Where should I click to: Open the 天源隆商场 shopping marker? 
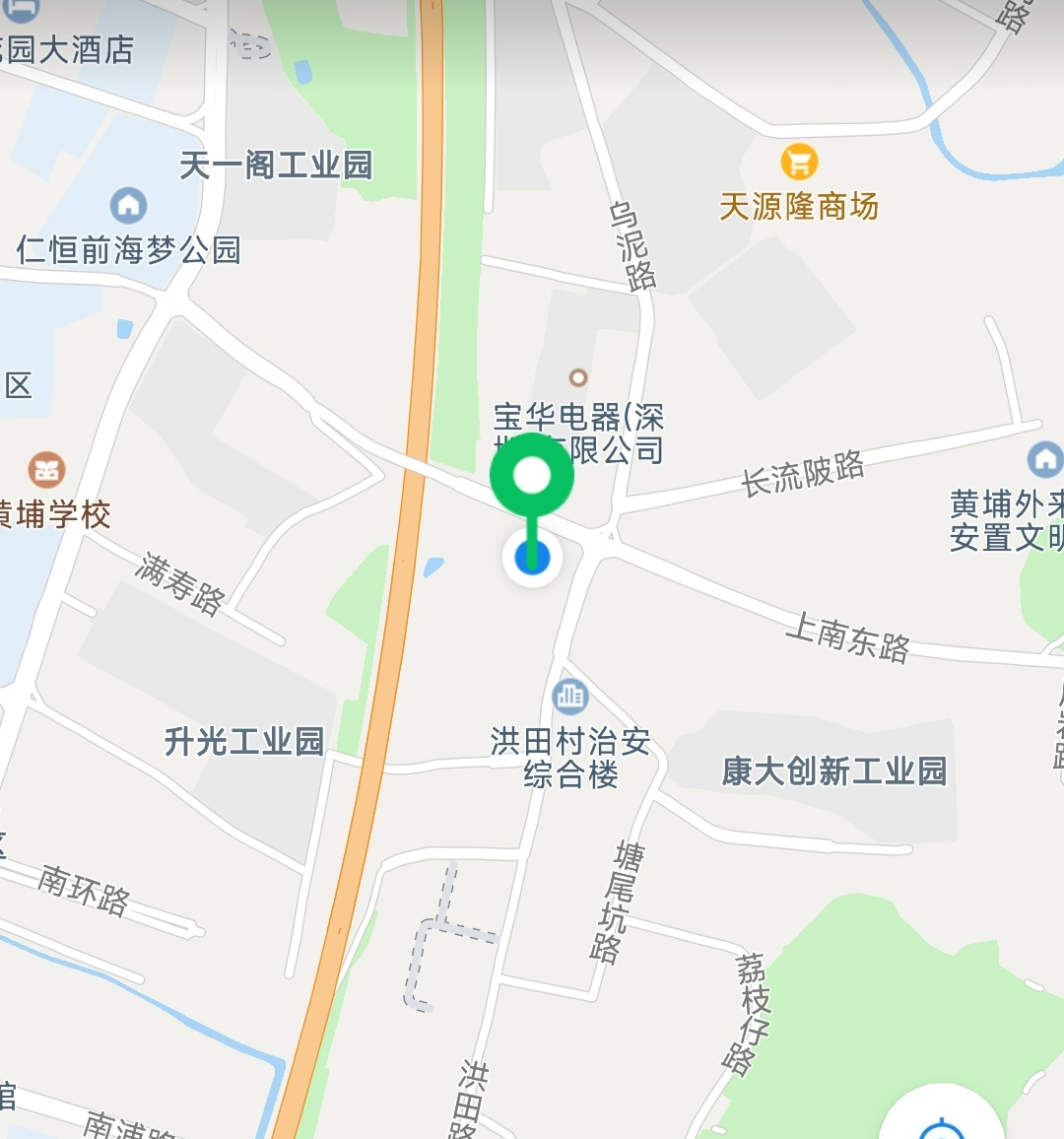tap(799, 162)
